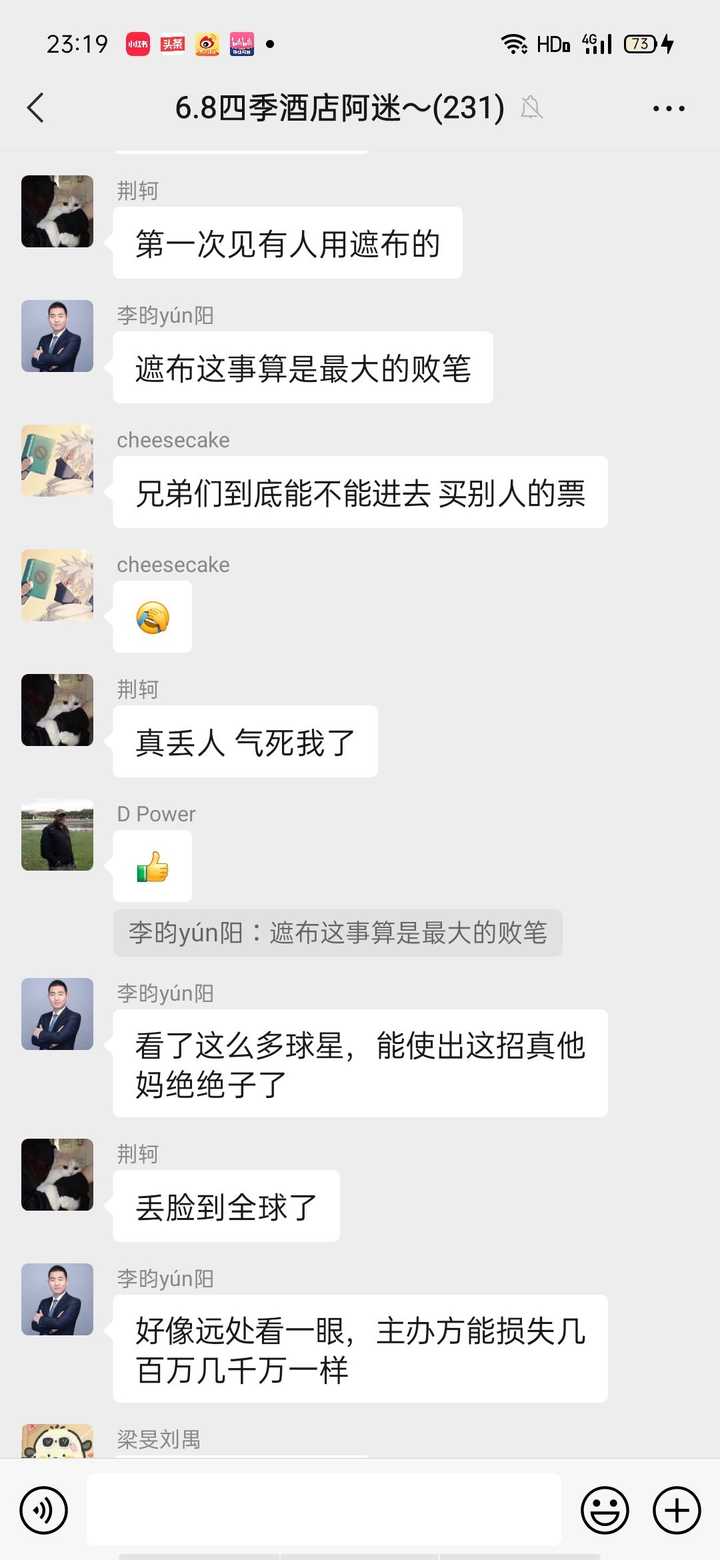Tap the laughing-crying emoji message
This screenshot has height=1560, width=720.
pyautogui.click(x=152, y=616)
